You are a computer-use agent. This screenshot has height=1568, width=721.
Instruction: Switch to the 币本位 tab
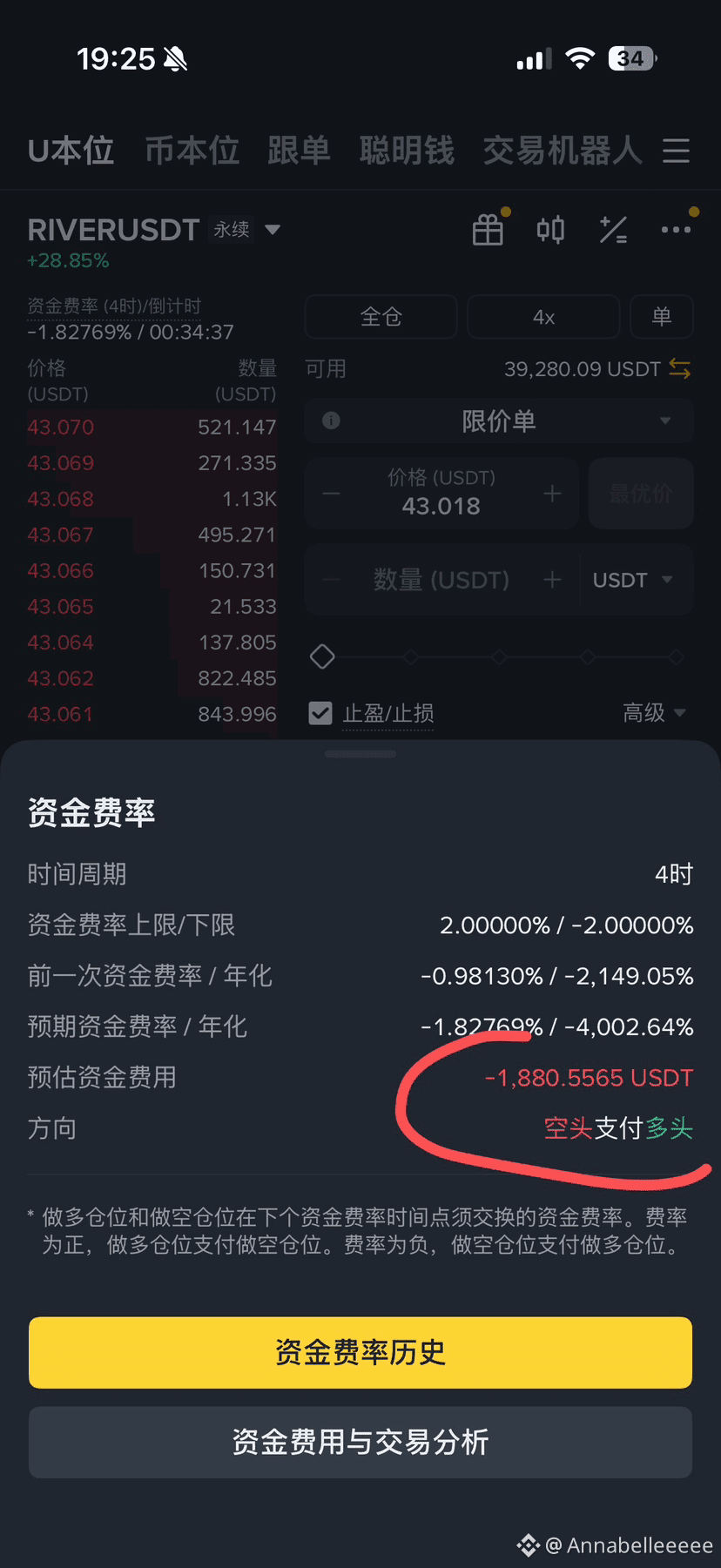tap(192, 150)
